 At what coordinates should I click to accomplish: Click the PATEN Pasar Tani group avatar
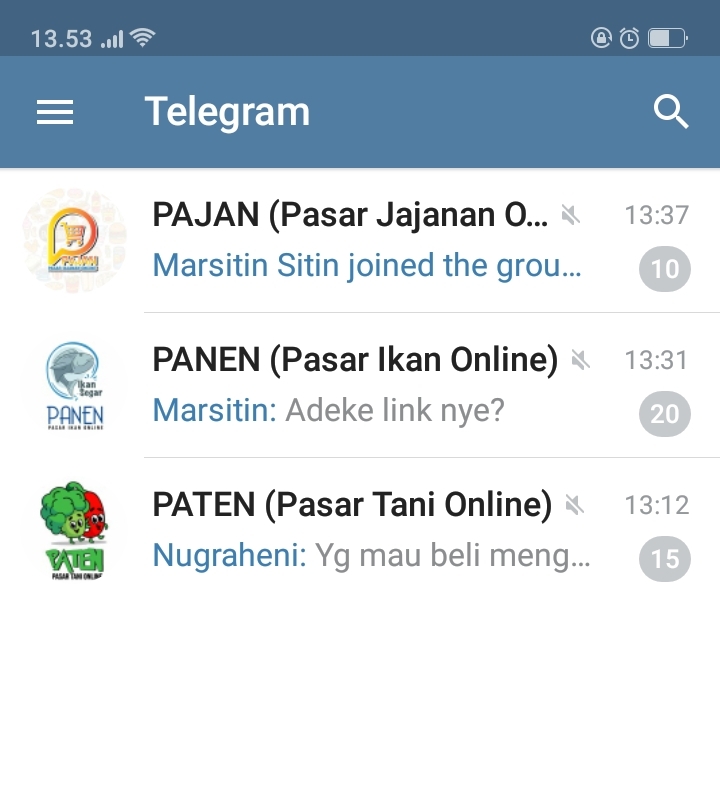73,530
